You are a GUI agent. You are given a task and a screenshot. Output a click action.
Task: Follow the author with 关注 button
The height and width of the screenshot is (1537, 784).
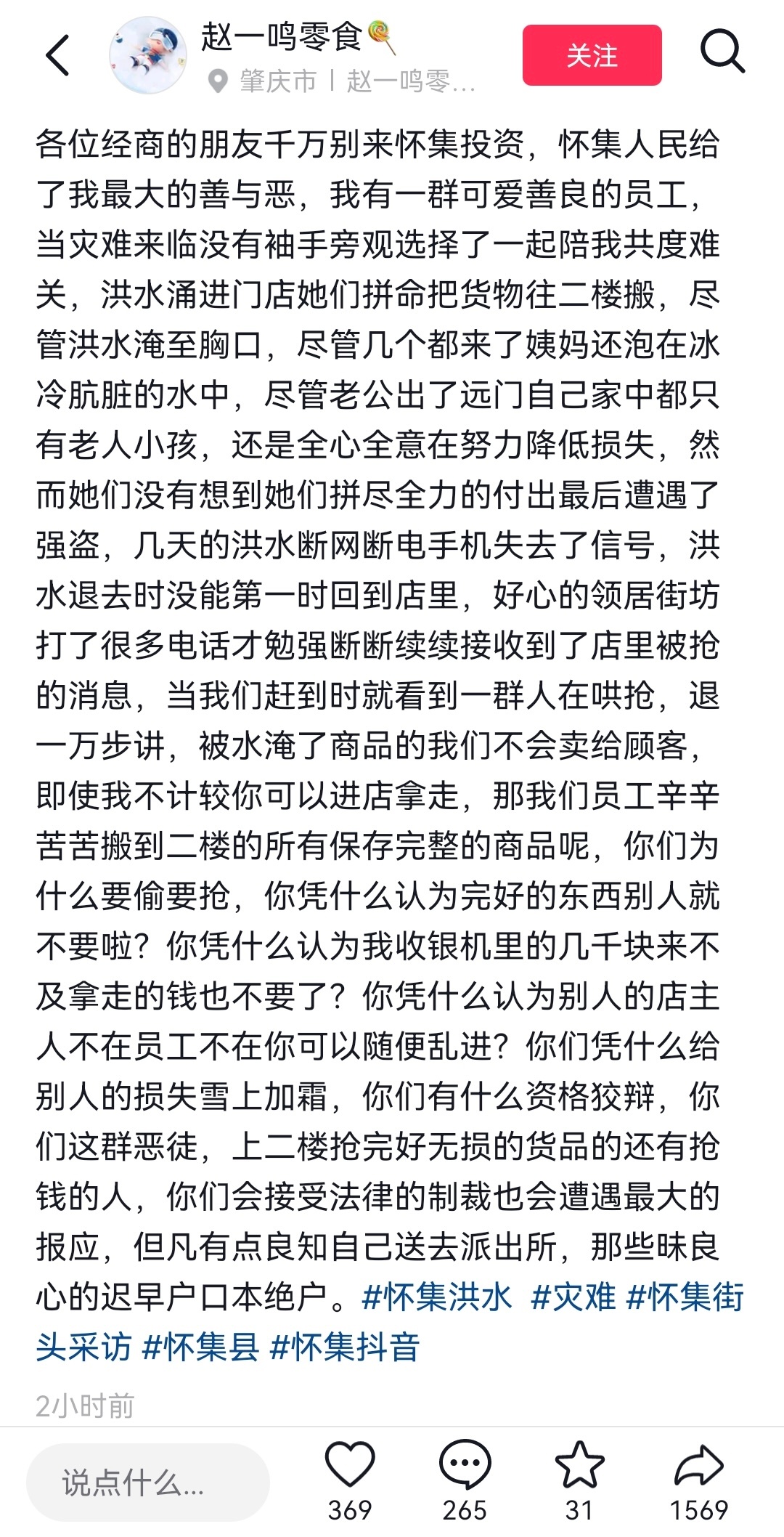592,55
